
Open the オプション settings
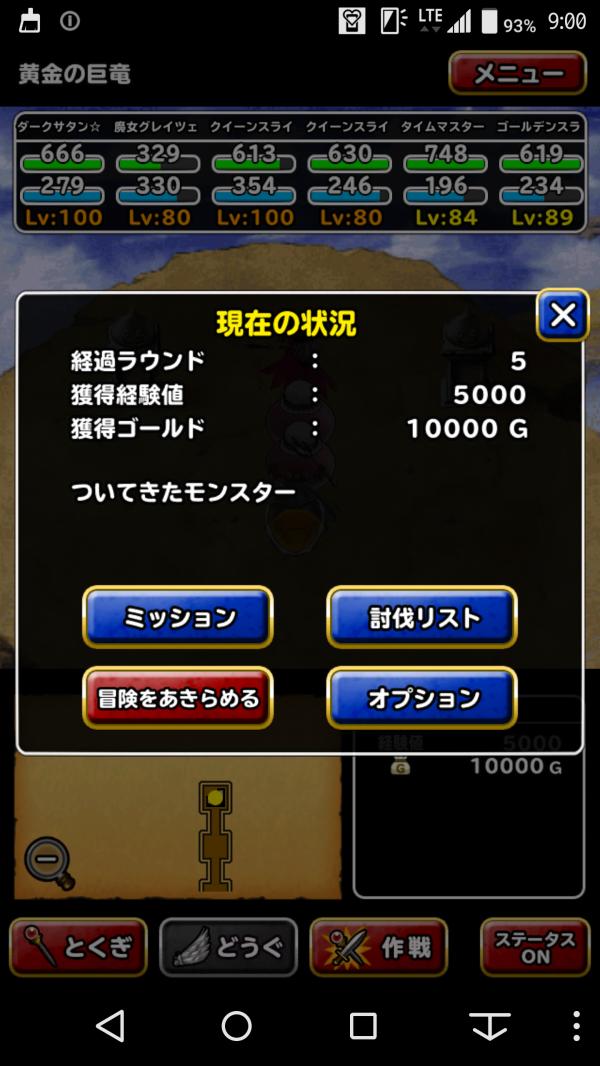(x=421, y=698)
